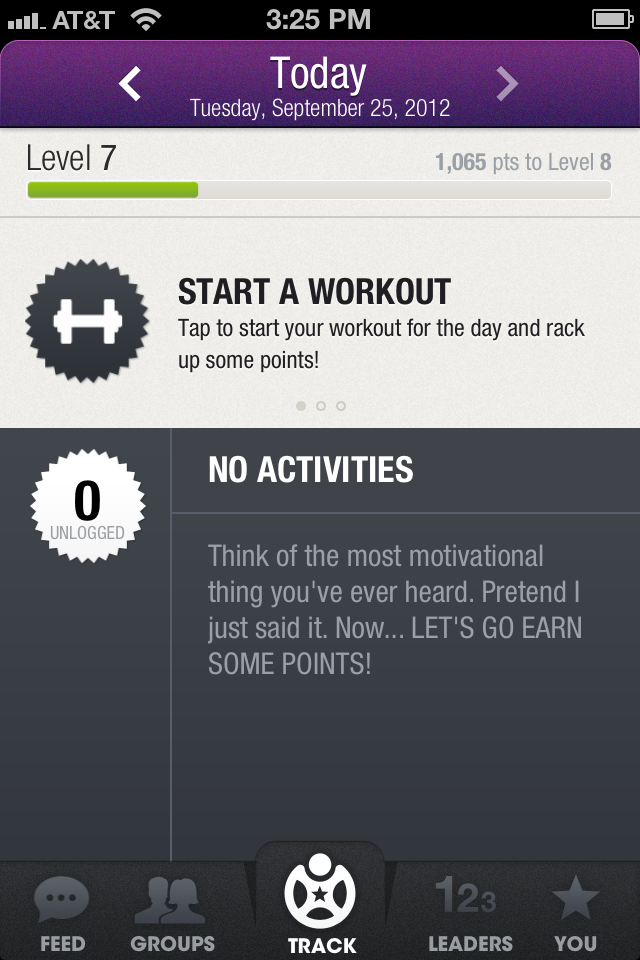Select the Track tab
640x960 pixels.
[x=321, y=903]
